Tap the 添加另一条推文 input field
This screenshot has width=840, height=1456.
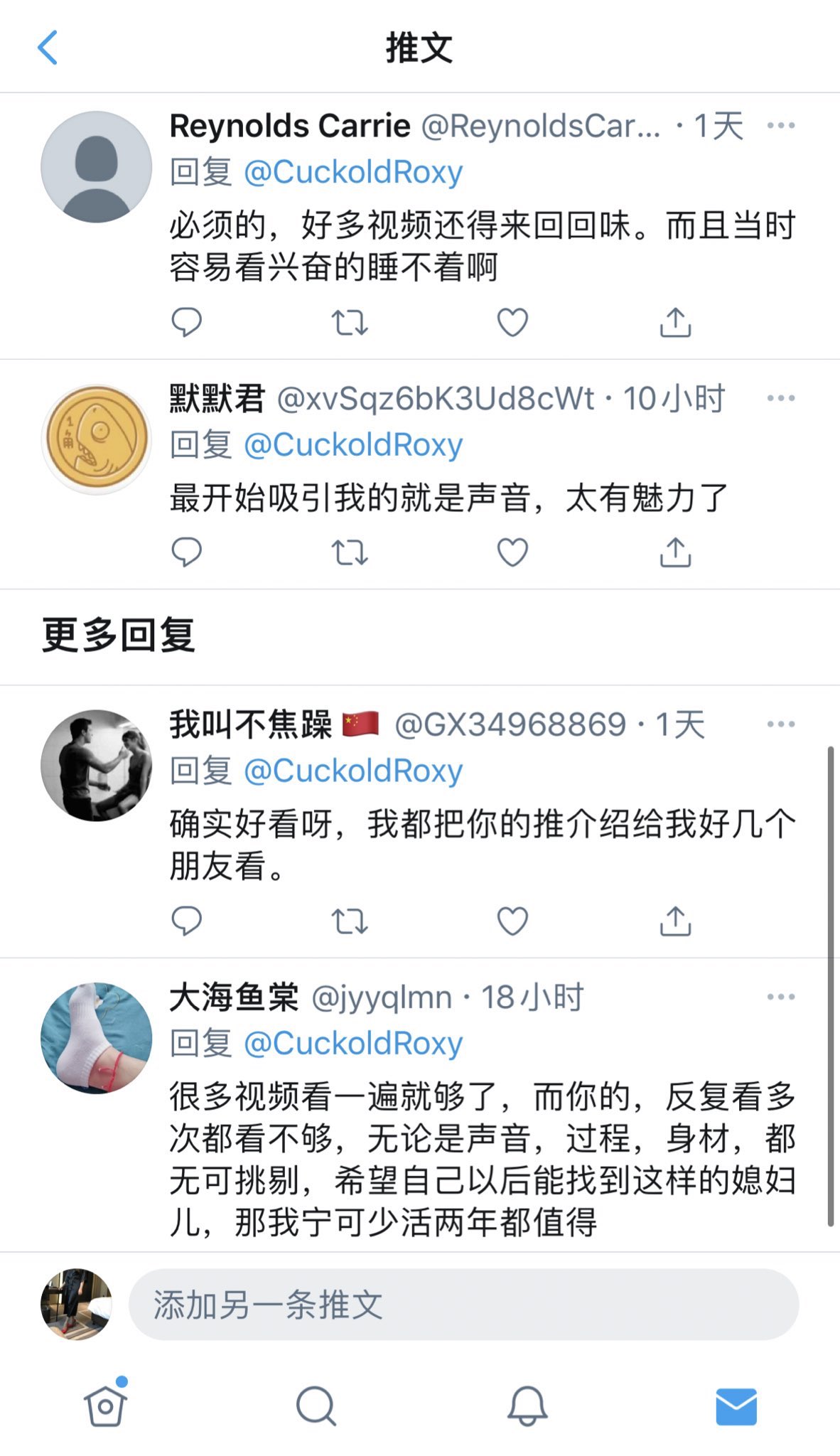tap(463, 1305)
